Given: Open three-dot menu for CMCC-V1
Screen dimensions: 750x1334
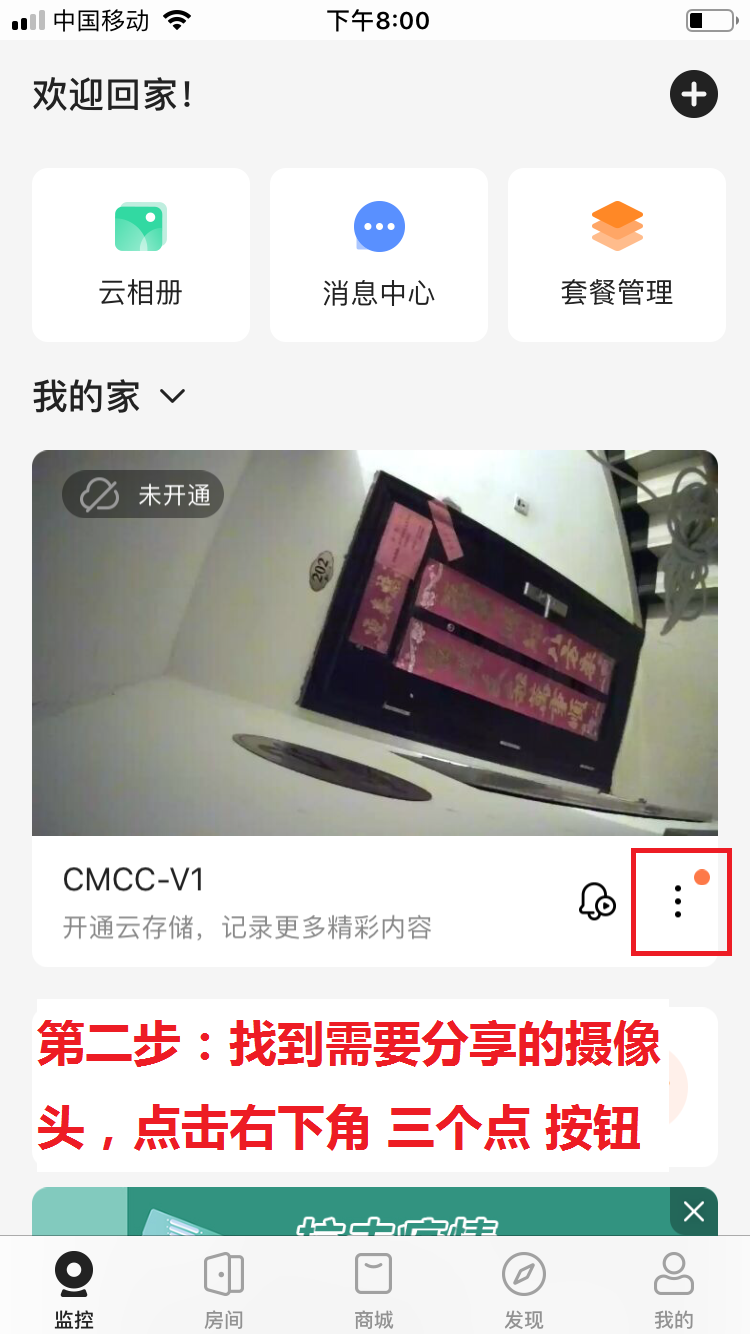Looking at the screenshot, I should [x=679, y=901].
